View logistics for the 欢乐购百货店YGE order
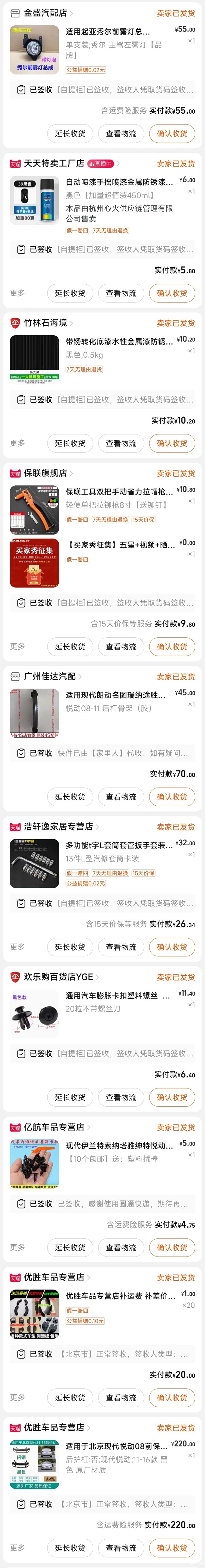The image size is (205, 1568). 121,1098
